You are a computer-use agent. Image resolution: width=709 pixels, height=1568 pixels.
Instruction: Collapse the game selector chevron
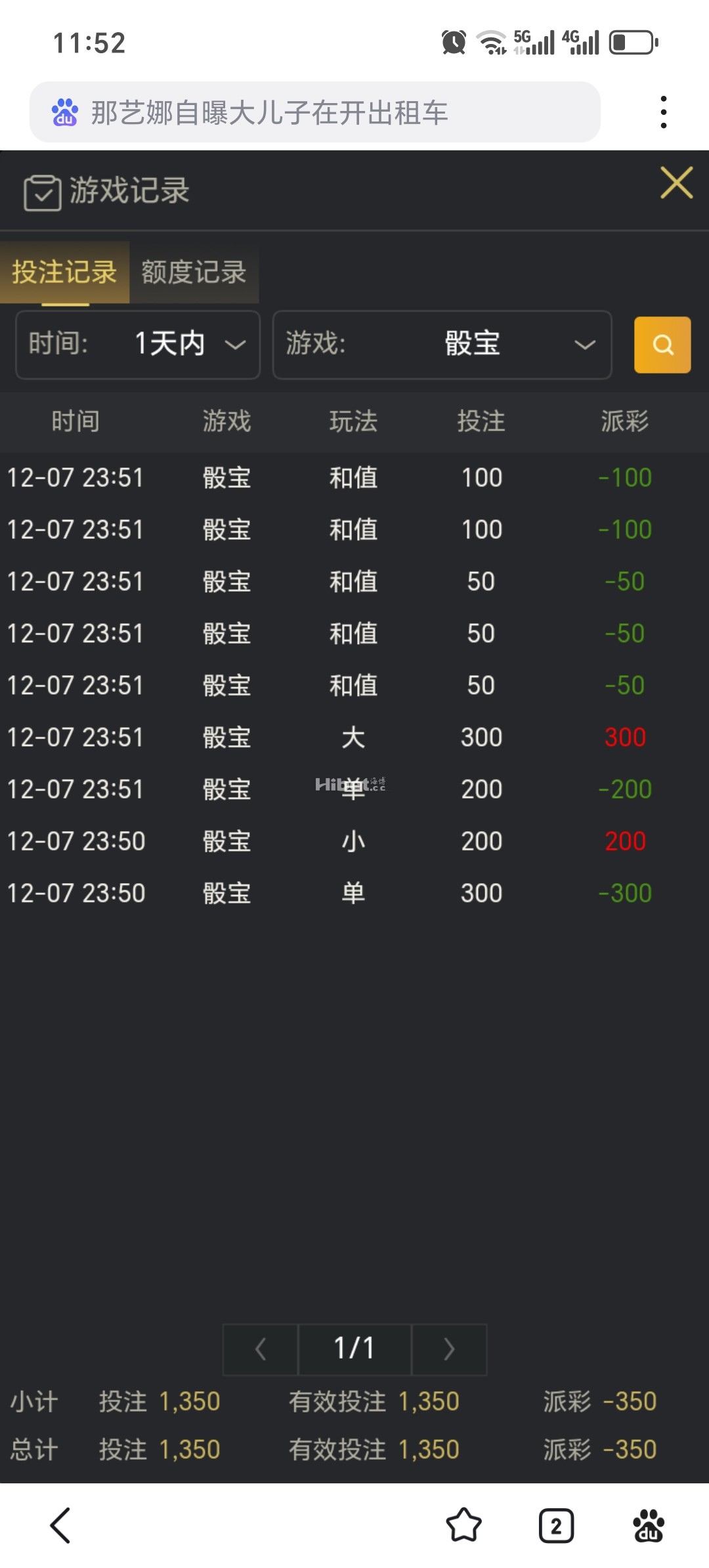coord(583,345)
